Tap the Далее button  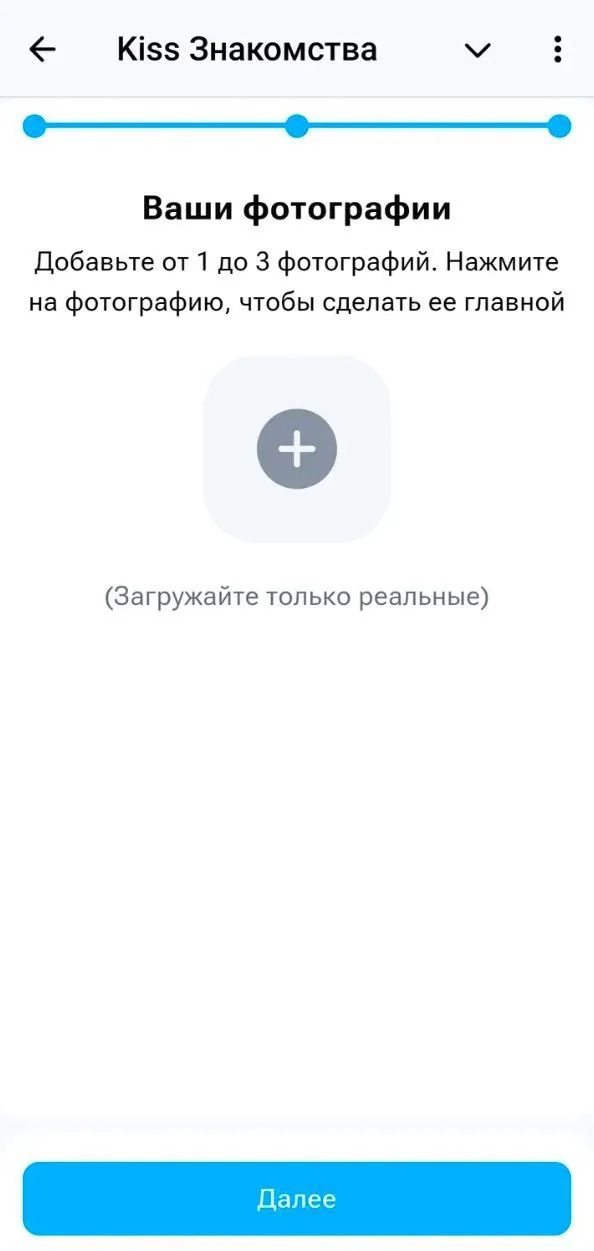(x=297, y=1198)
